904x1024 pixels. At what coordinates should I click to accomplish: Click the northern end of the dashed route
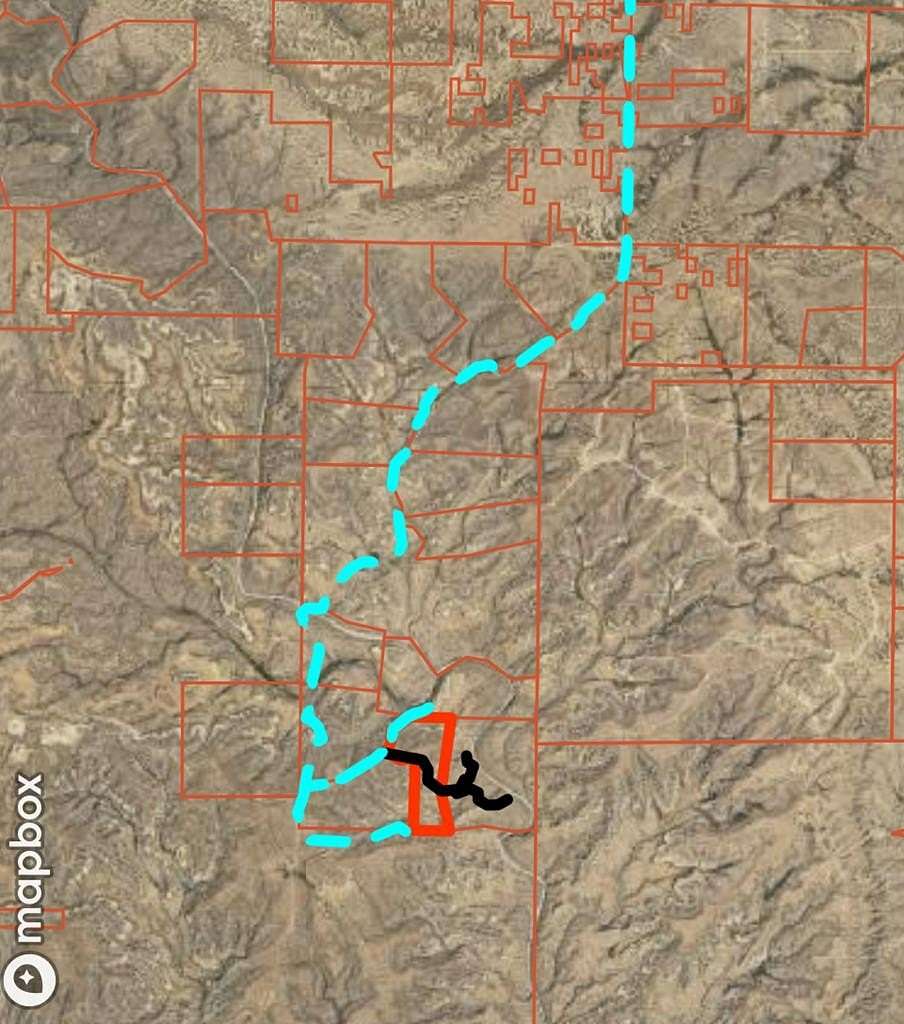[630, 10]
